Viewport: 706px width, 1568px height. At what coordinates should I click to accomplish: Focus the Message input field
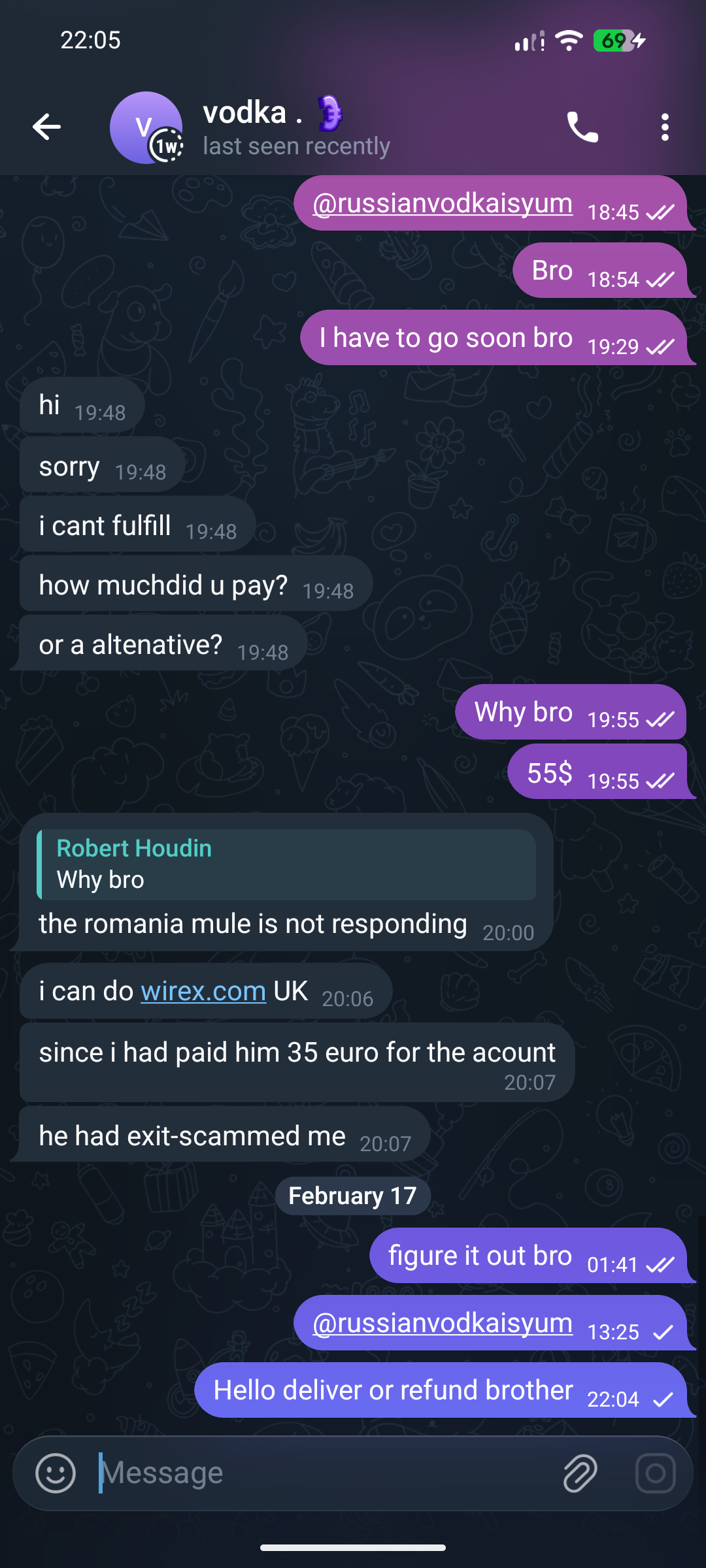click(320, 1473)
